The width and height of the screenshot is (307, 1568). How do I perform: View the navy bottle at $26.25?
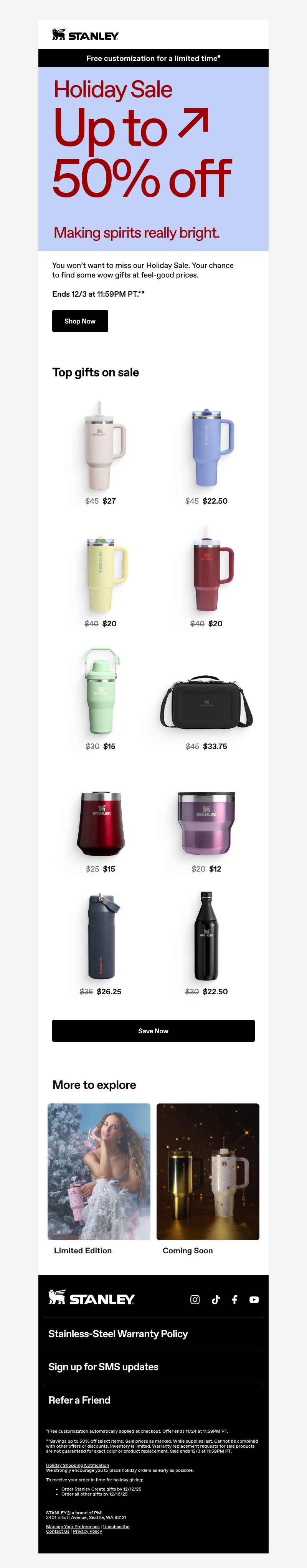(x=101, y=938)
